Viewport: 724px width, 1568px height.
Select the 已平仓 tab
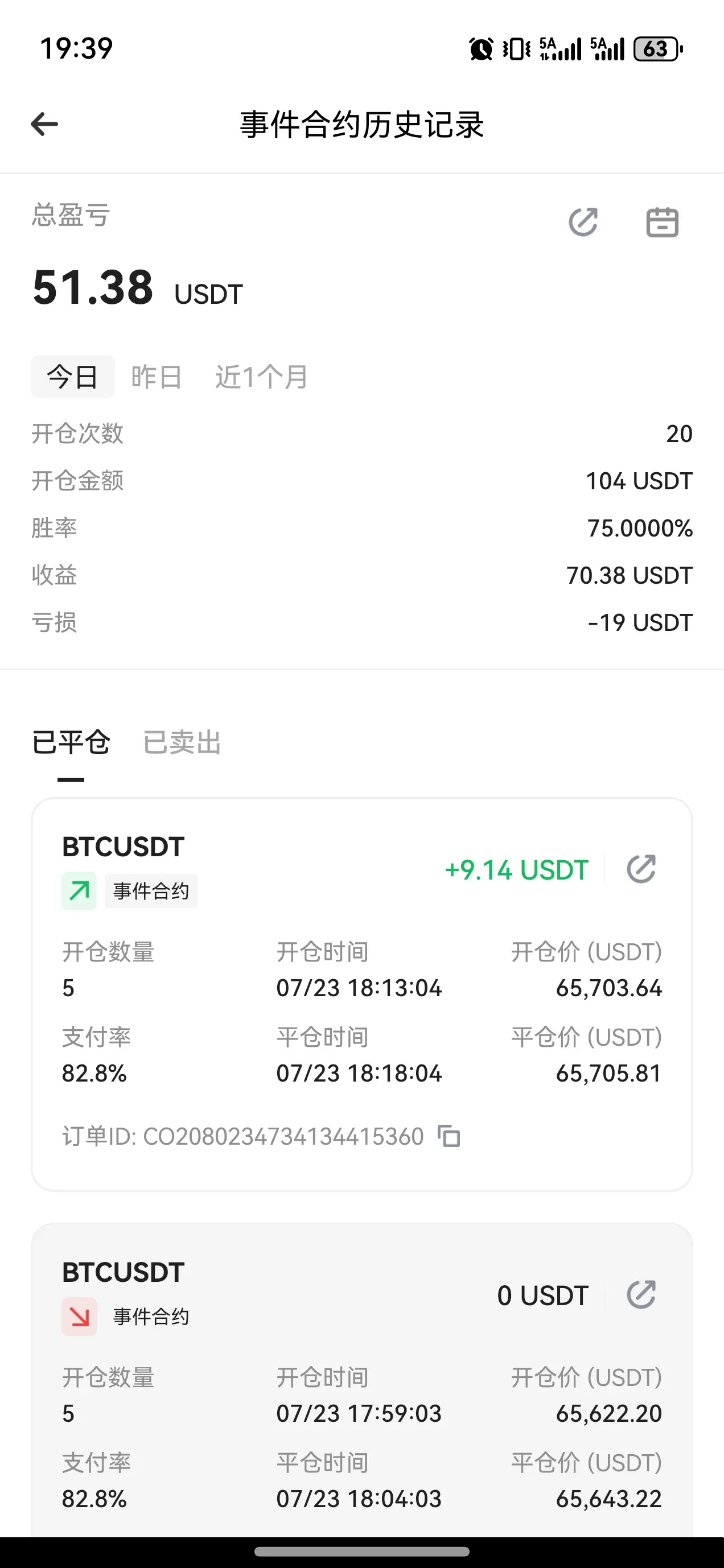71,742
